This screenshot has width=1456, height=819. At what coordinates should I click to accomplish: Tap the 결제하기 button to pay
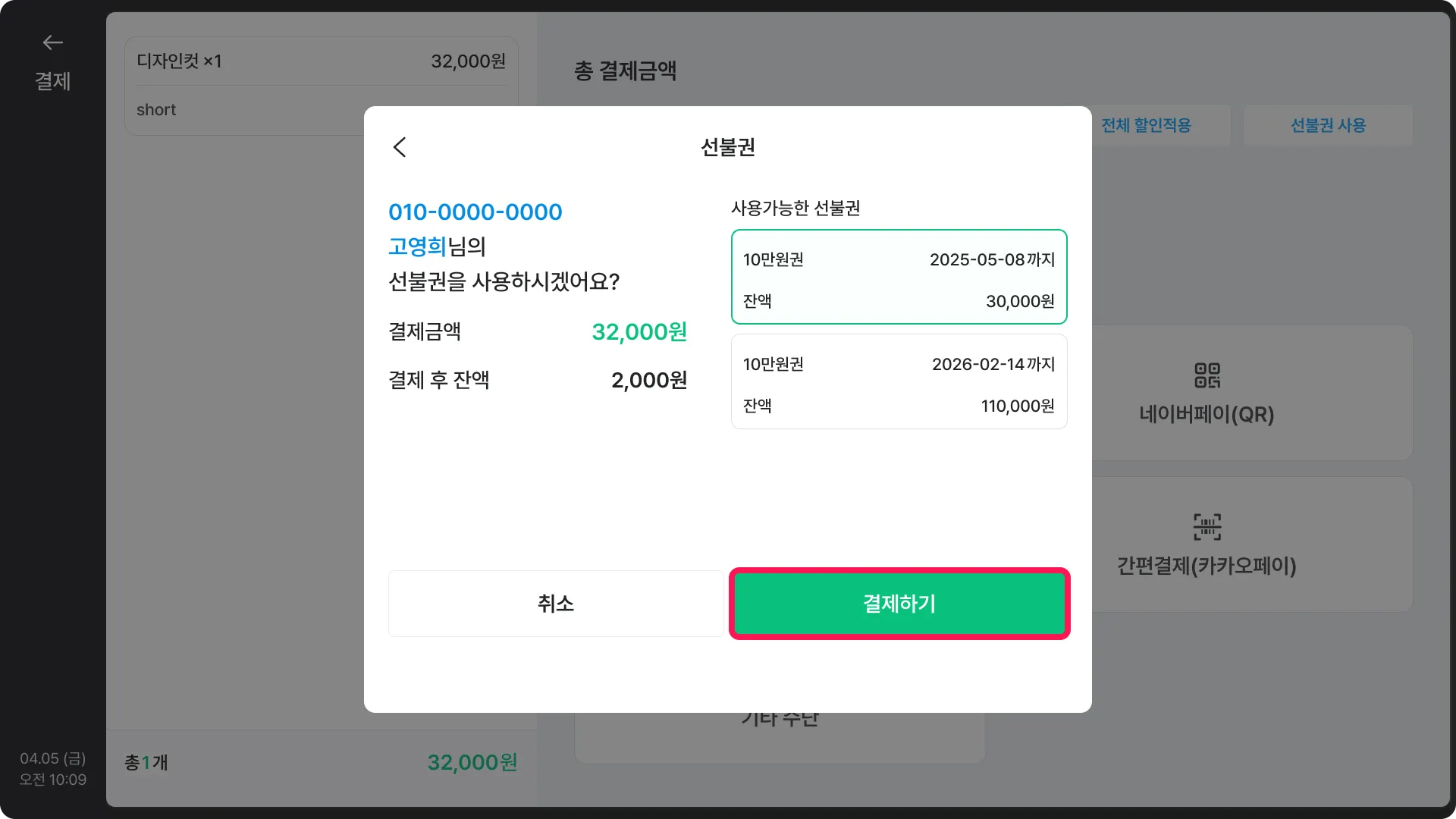click(x=899, y=604)
